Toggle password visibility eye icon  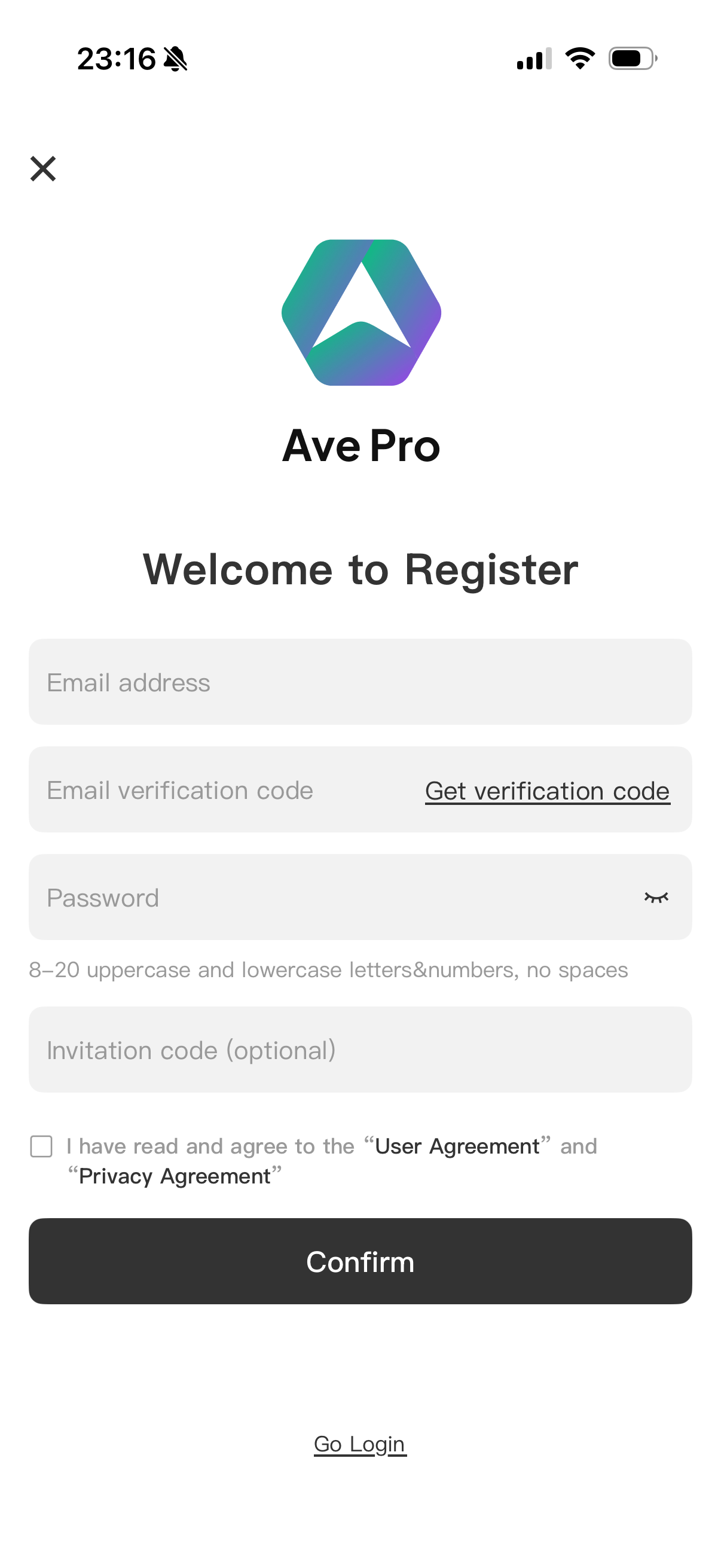tap(656, 897)
